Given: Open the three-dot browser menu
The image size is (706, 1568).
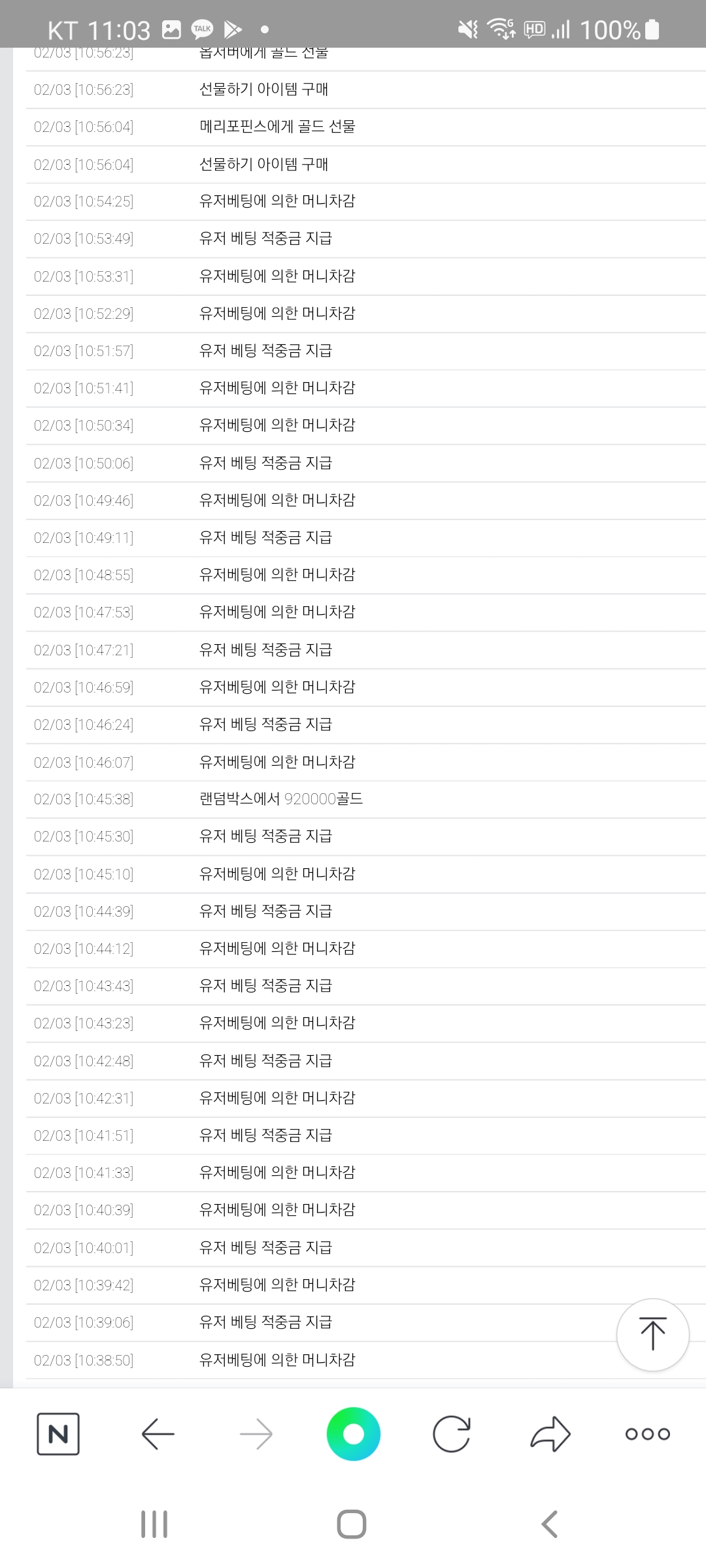Looking at the screenshot, I should tap(648, 1434).
